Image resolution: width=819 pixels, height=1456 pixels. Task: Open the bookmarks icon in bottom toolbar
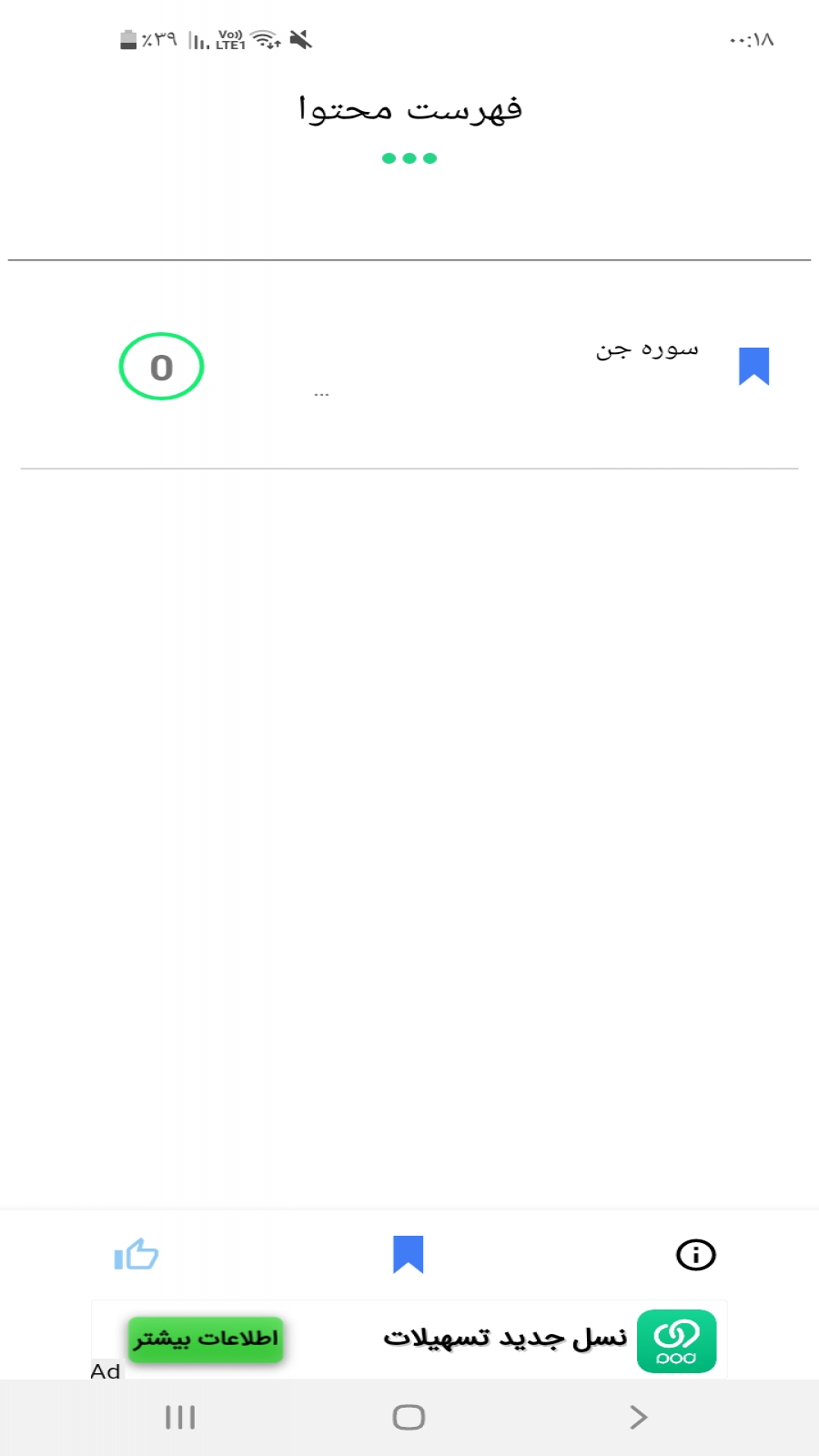tap(409, 1254)
